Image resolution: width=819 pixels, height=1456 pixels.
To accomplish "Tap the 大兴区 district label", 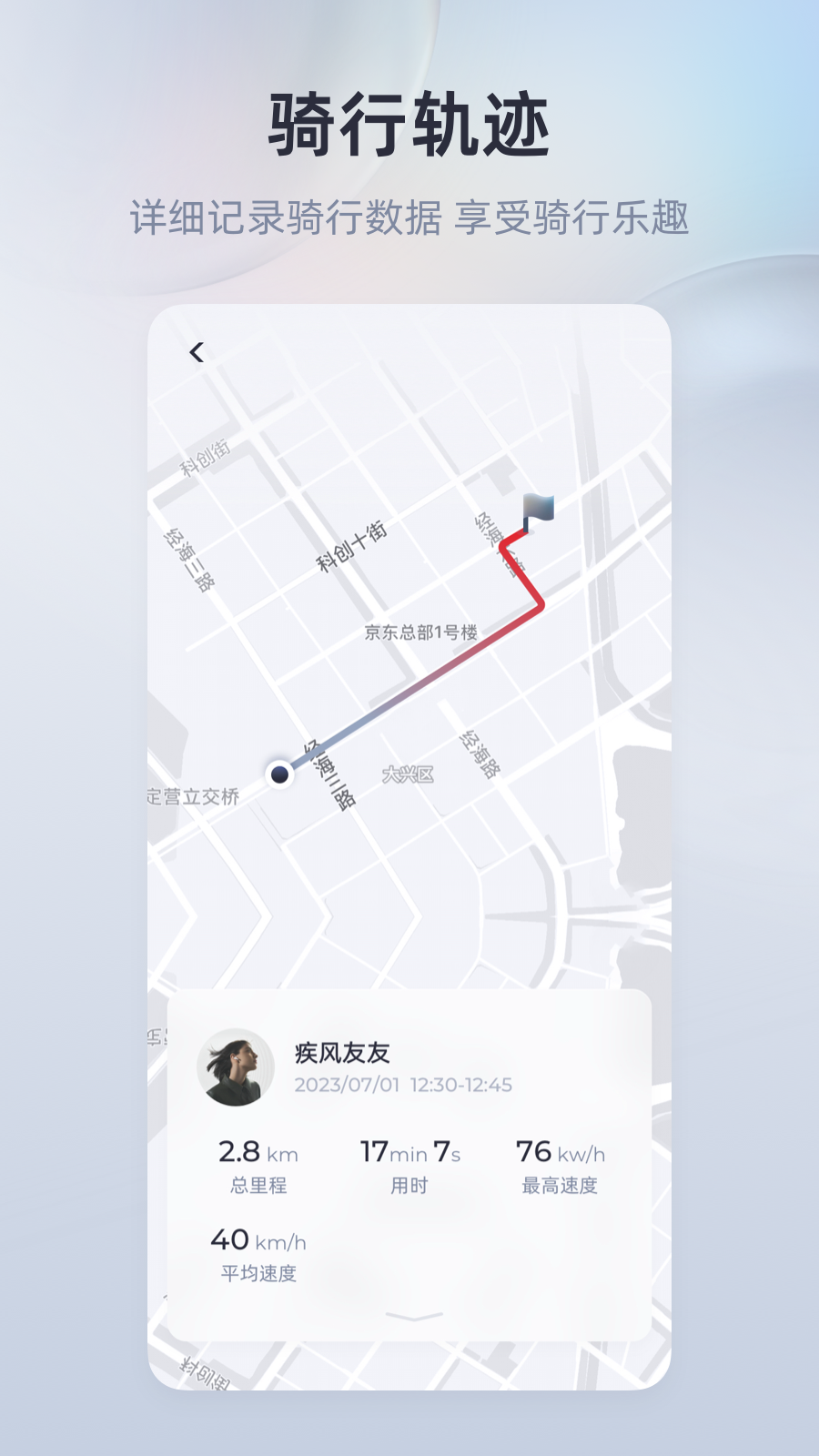I will click(407, 773).
